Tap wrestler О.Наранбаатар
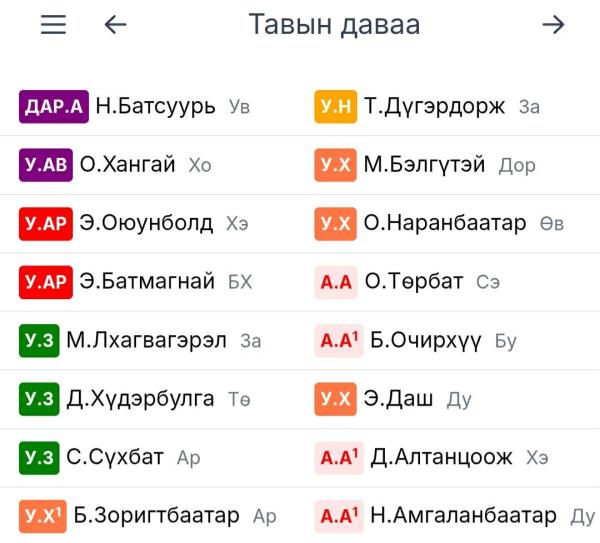Viewport: 600px width, 543px height. [x=444, y=223]
